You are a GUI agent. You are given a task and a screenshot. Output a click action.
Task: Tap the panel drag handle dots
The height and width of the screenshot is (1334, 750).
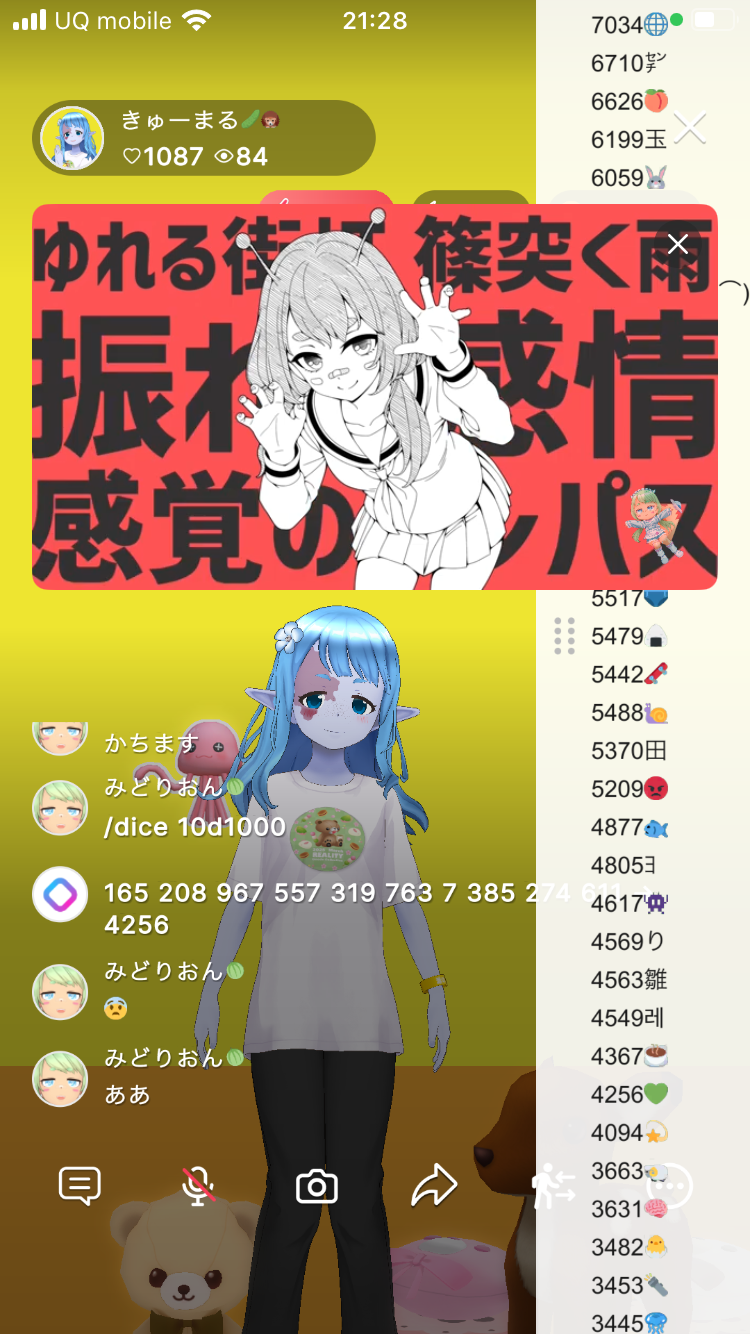[564, 636]
